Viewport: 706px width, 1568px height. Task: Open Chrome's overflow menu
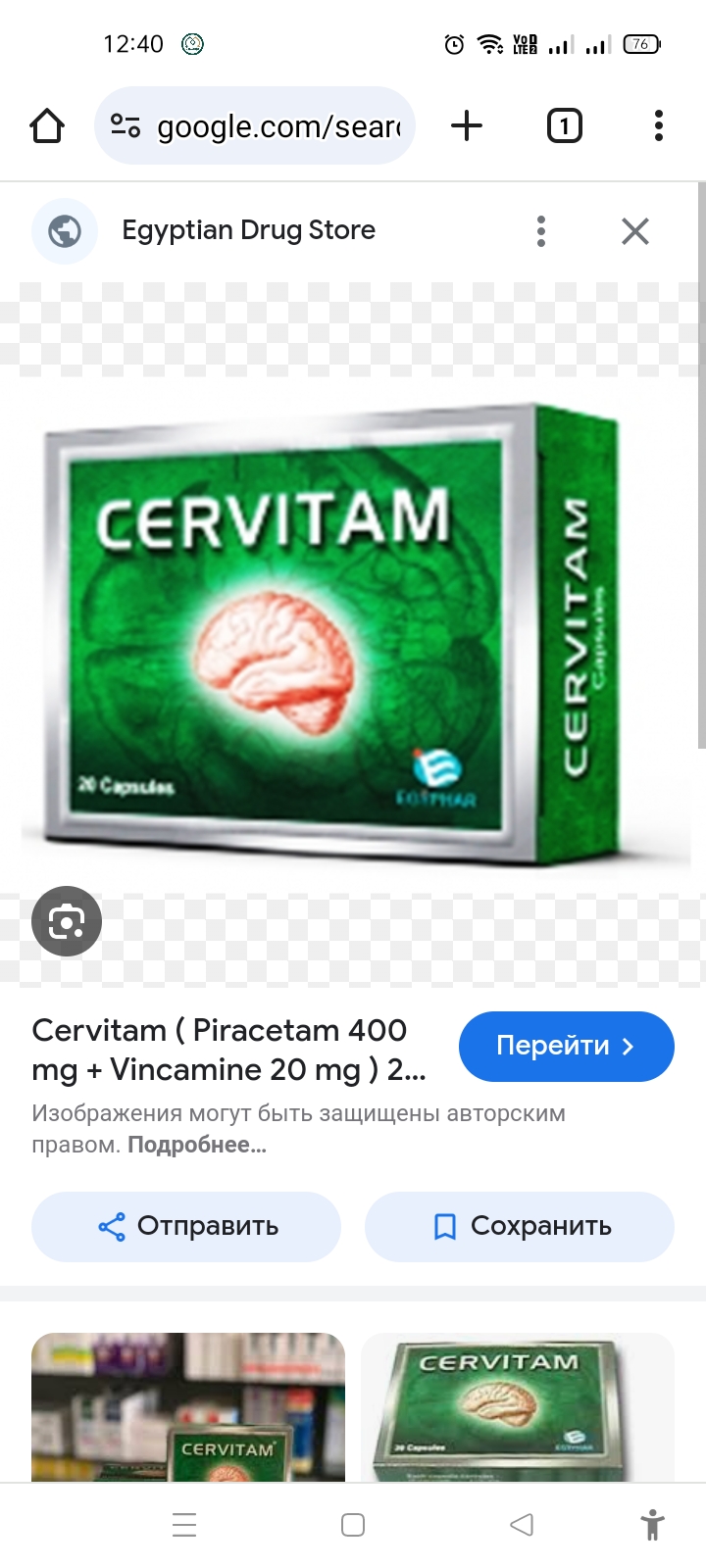tap(658, 126)
